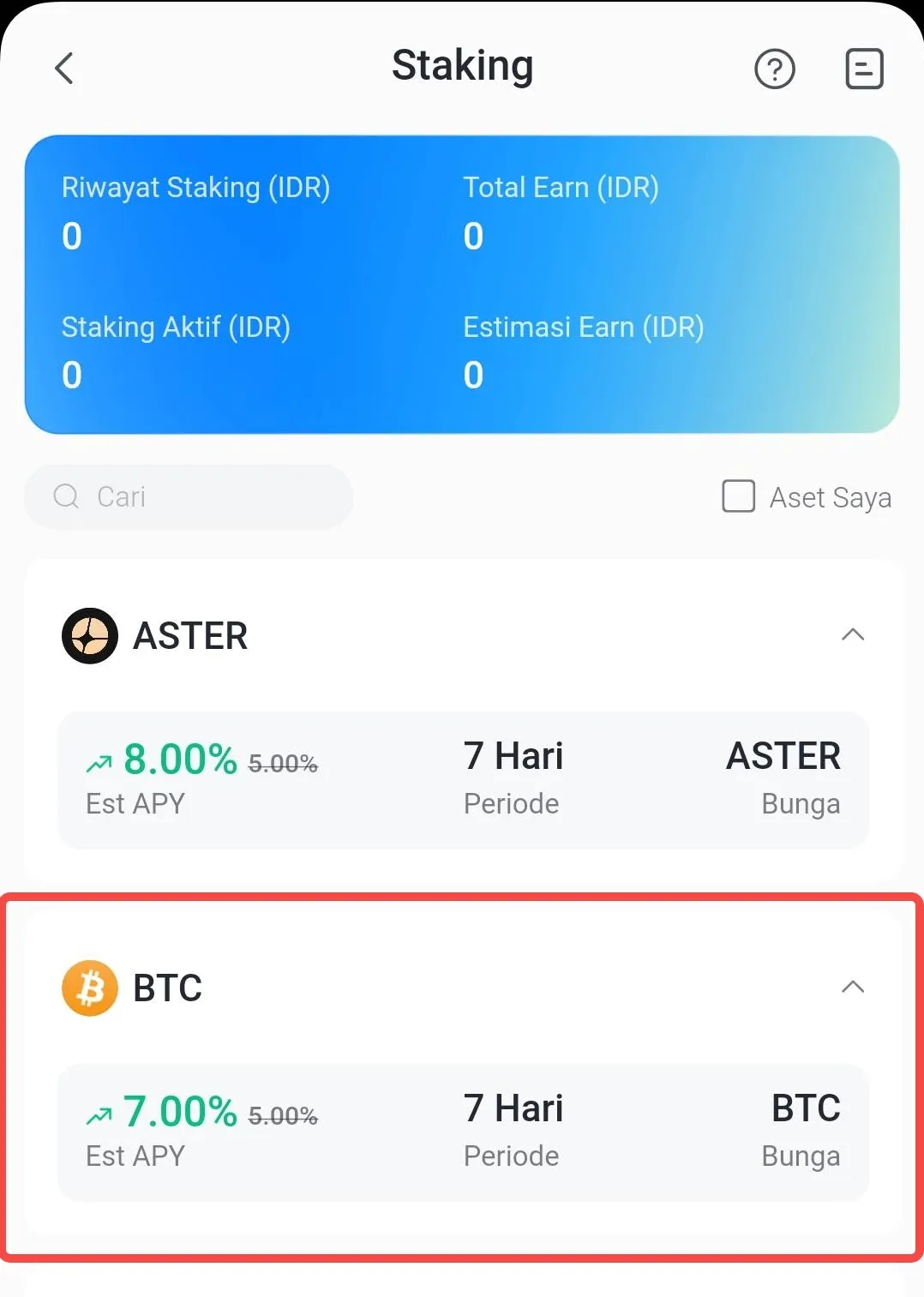The height and width of the screenshot is (1297, 924).
Task: Select the 7 Hari BTC staking option
Action: pyautogui.click(x=463, y=1133)
